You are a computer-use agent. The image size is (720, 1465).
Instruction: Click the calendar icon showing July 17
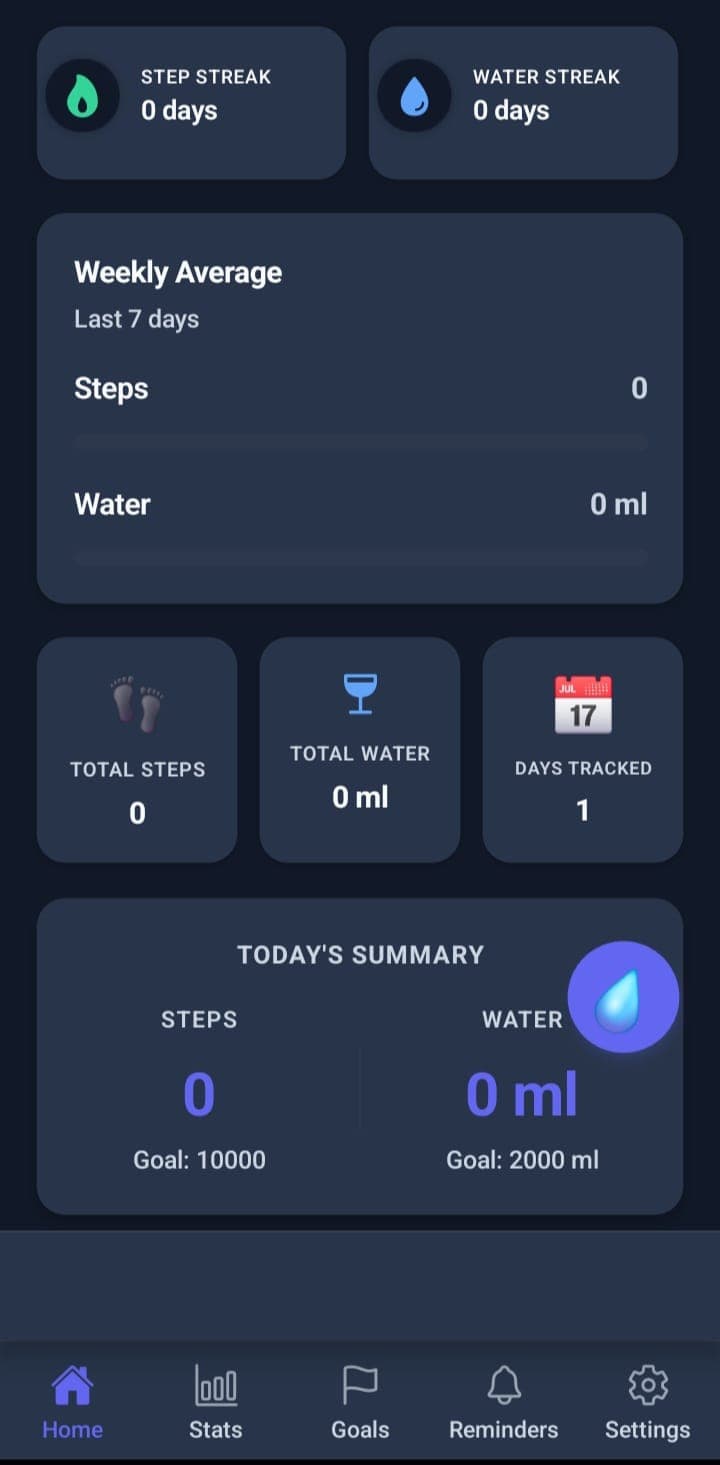click(582, 703)
